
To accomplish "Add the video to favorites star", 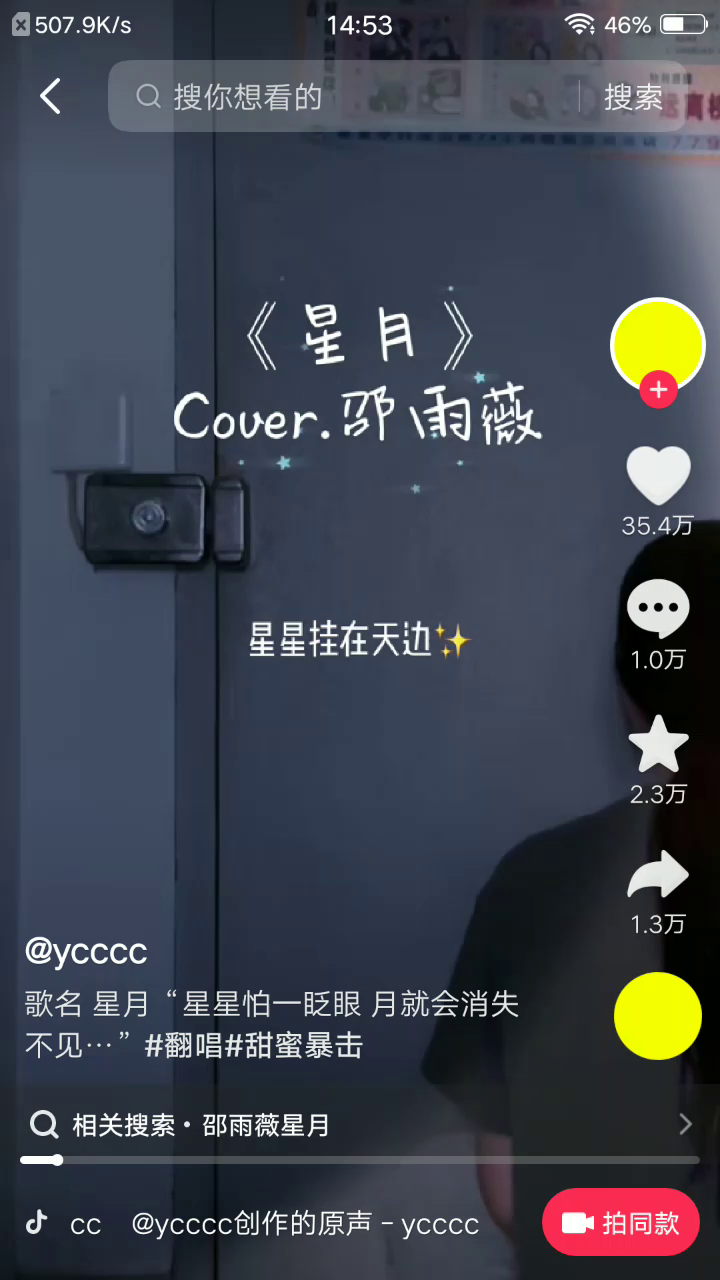I will coord(658,744).
